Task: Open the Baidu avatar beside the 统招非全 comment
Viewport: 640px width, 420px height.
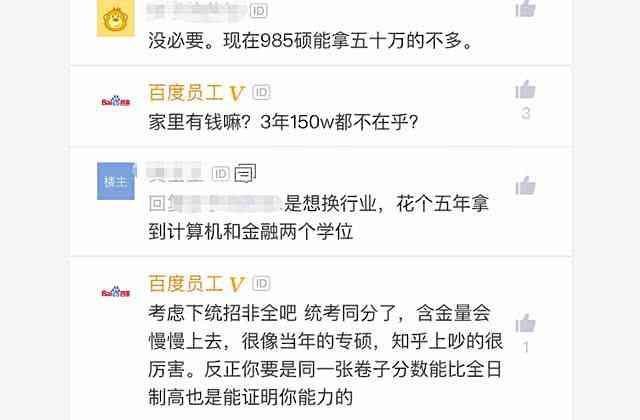Action: 115,291
